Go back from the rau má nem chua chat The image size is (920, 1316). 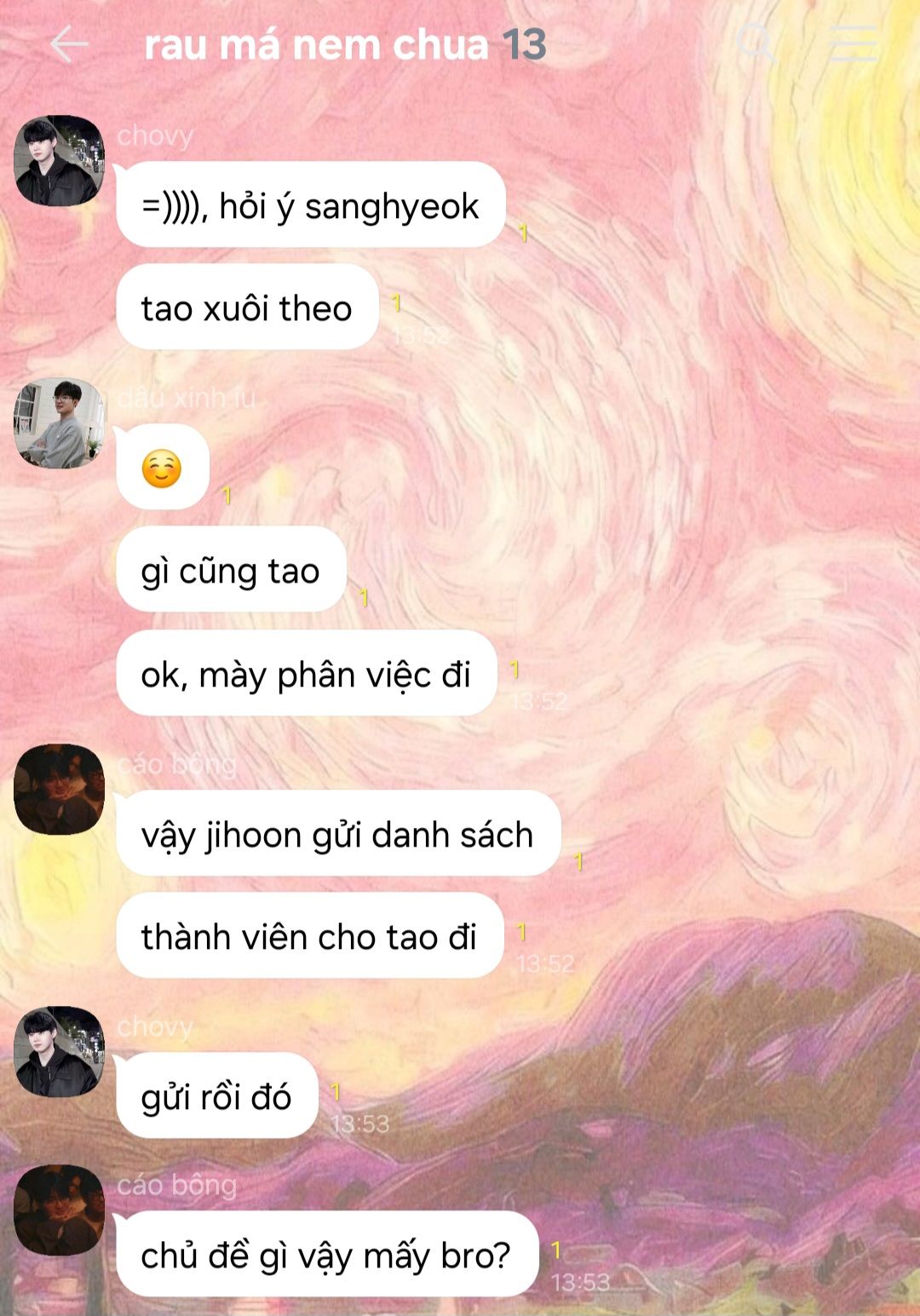(69, 44)
